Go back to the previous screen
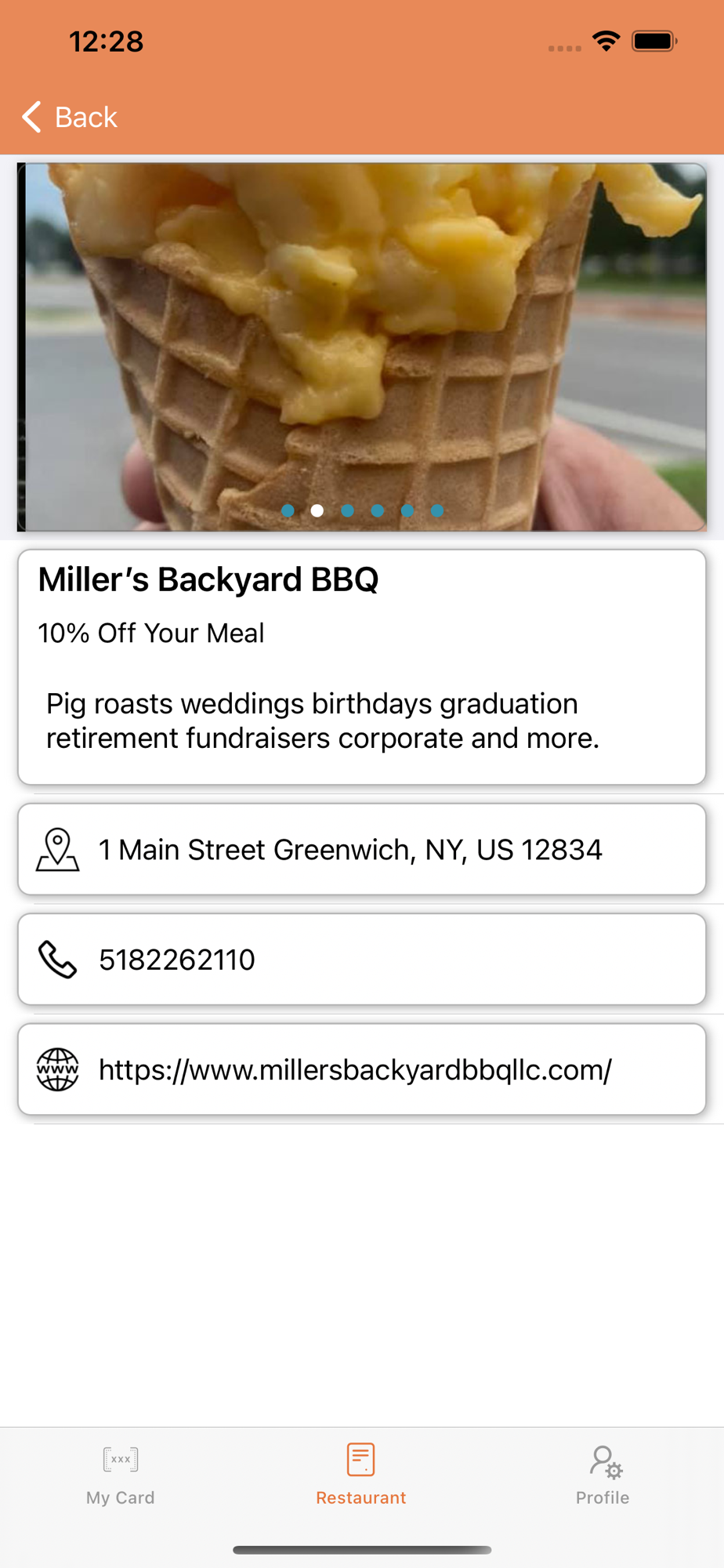Screen dimensions: 724x1568 point(69,118)
